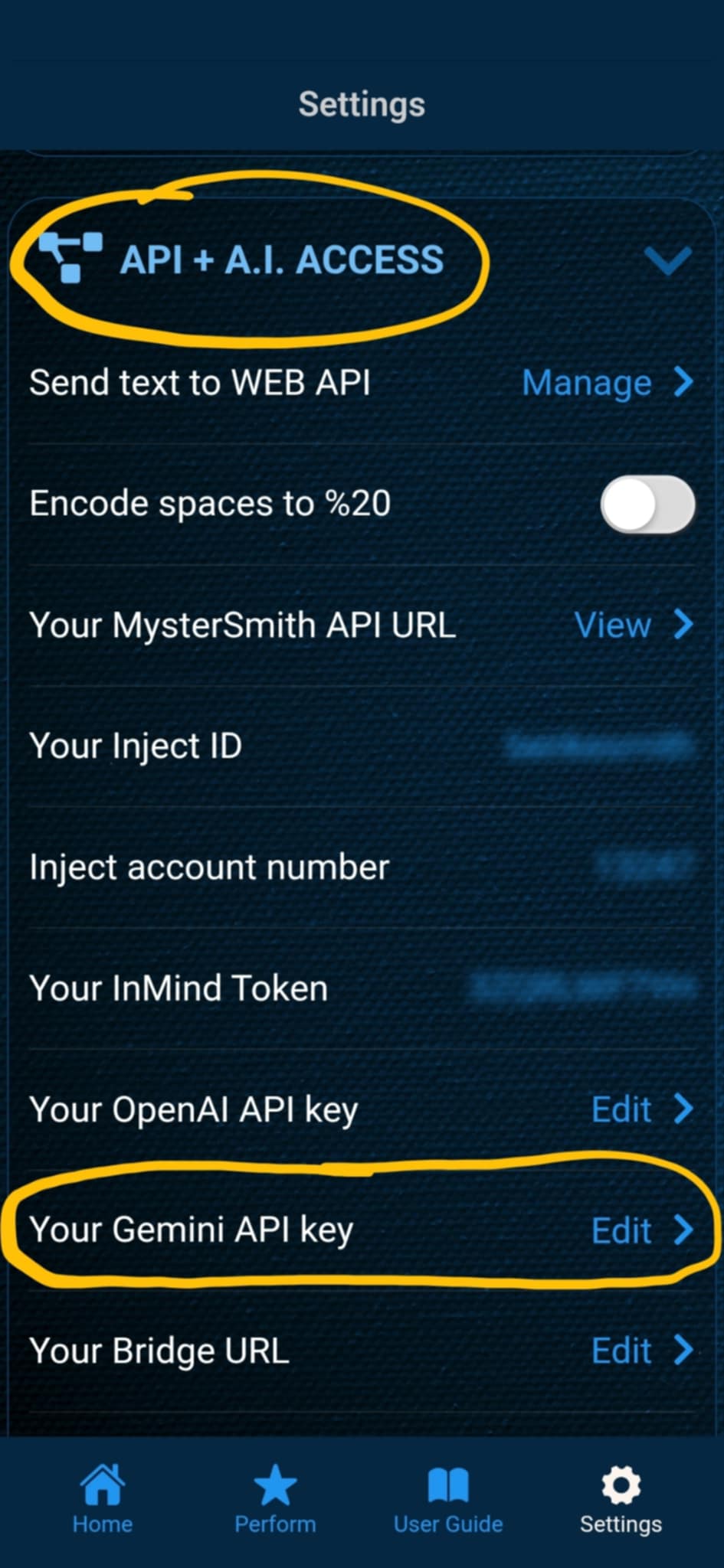Open the User Guide tab
Screen dimensions: 724x1568
coord(448,1499)
